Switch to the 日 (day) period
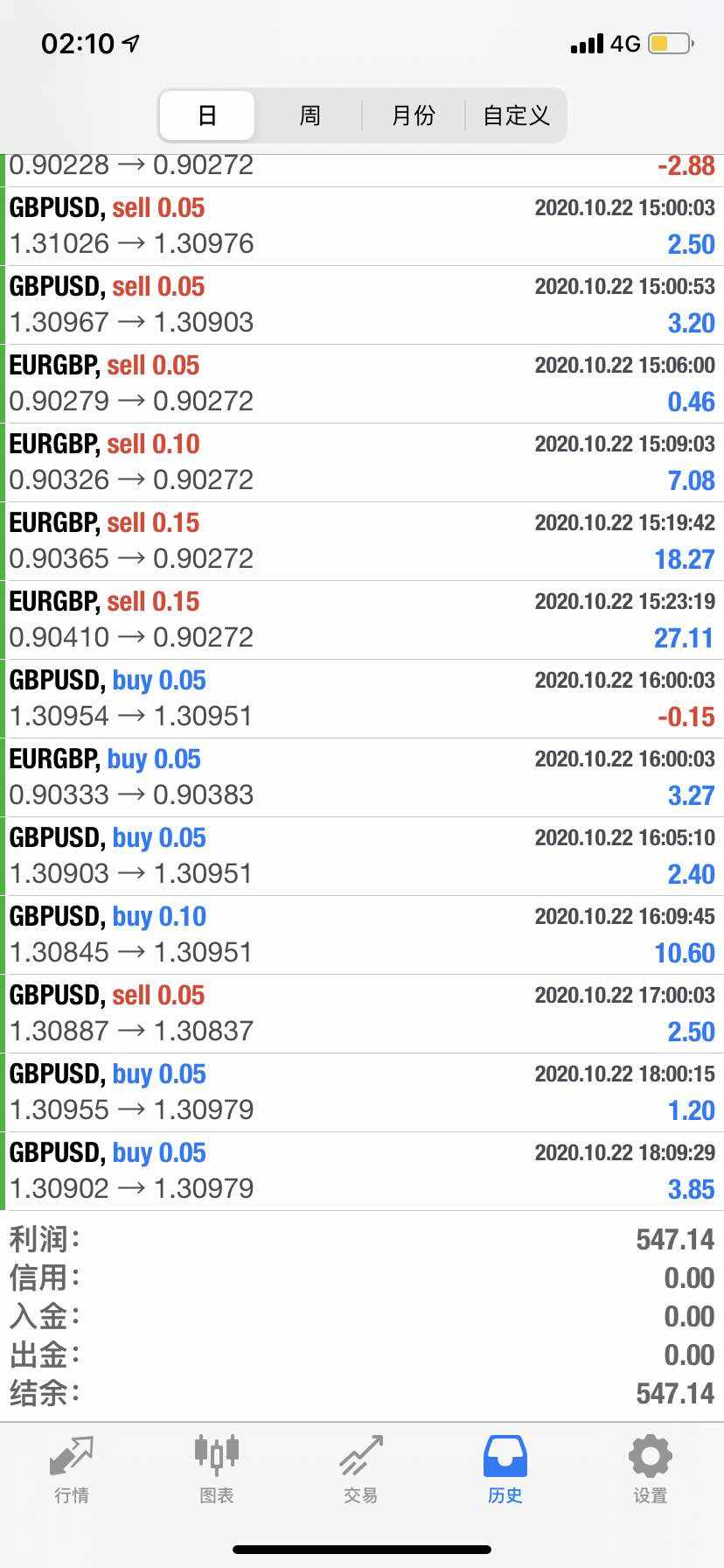This screenshot has height=1568, width=724. coord(207,115)
